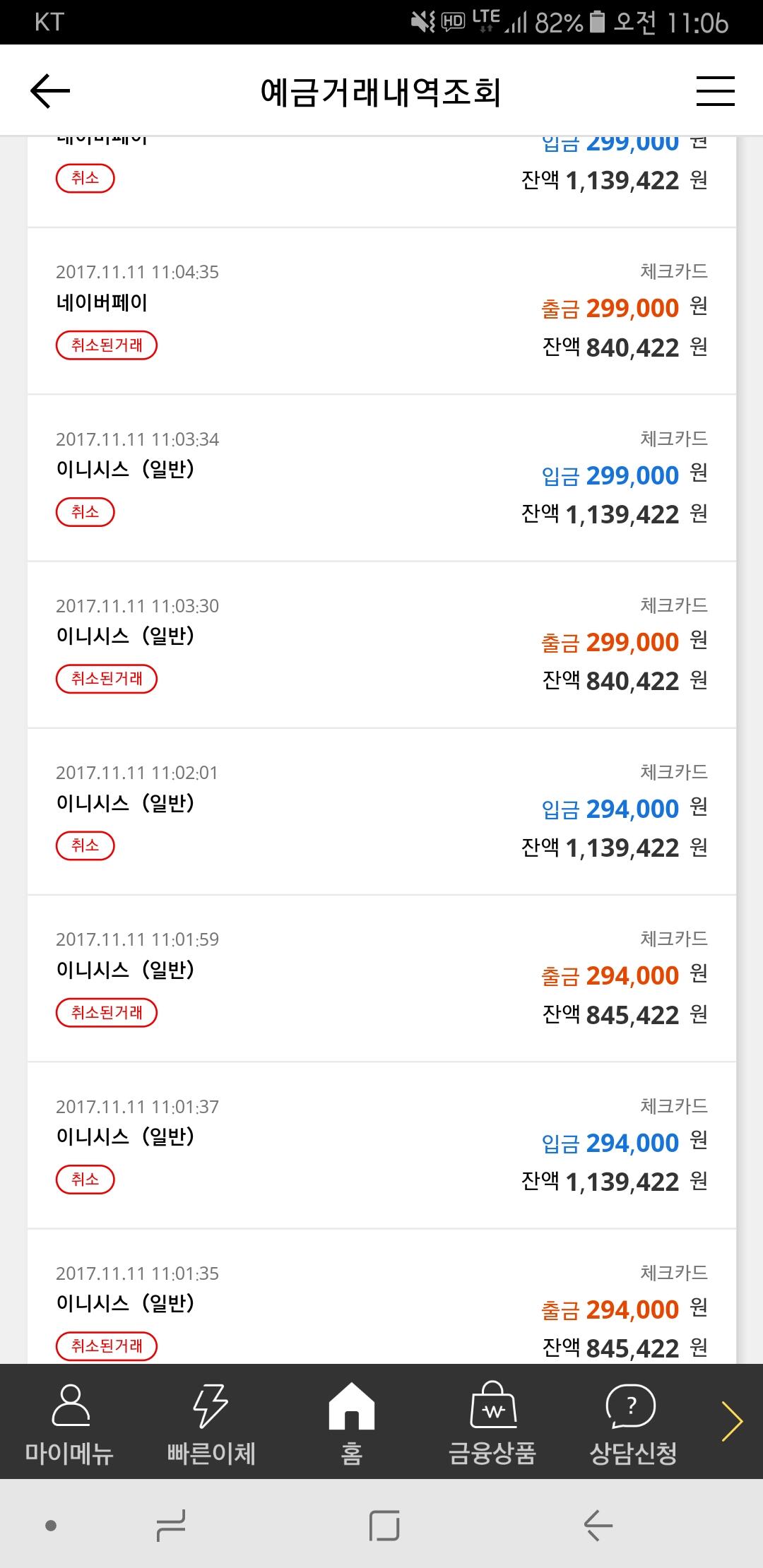
Task: Open the hamburger menu
Action: pos(715,91)
